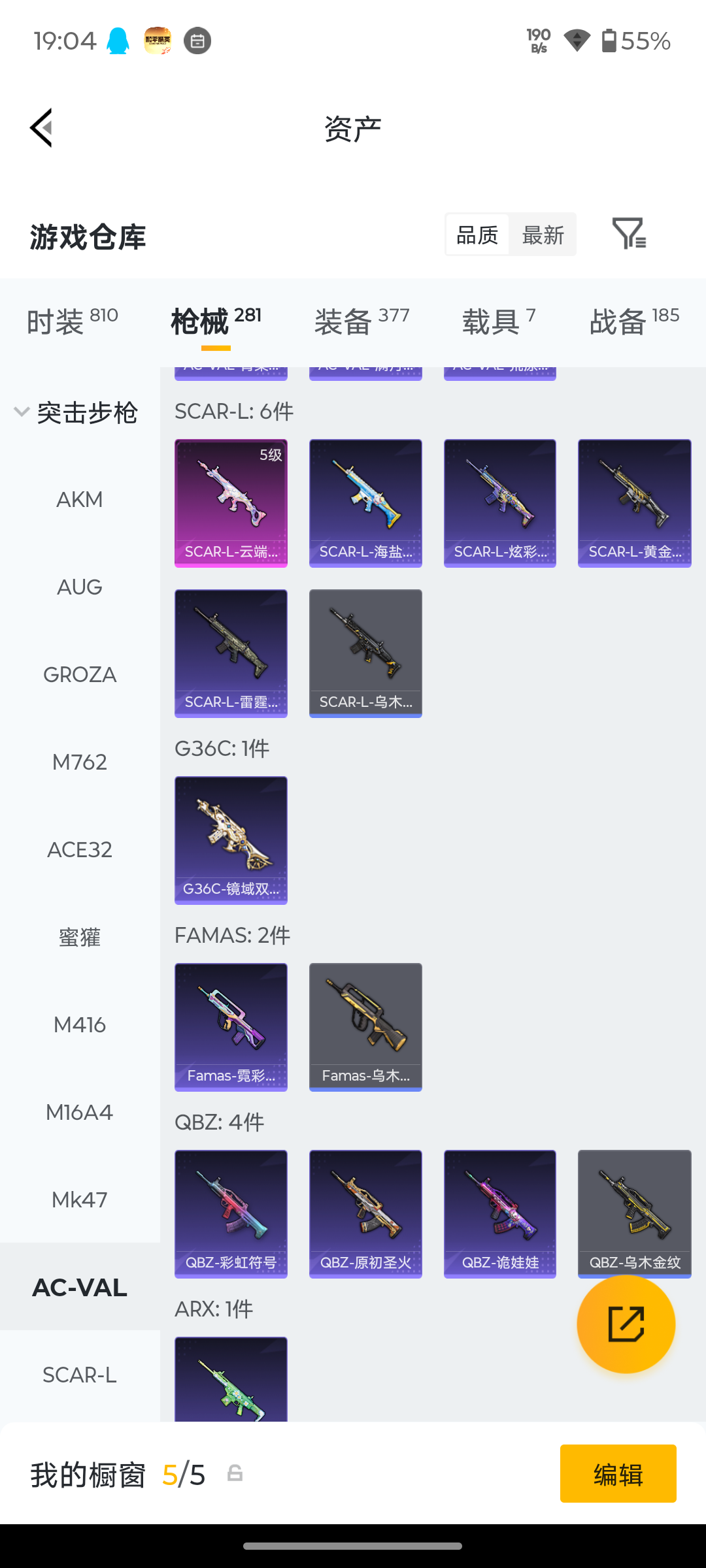Select SCAR-L in the weapon list
Viewport: 706px width, 1568px height.
click(x=80, y=1375)
